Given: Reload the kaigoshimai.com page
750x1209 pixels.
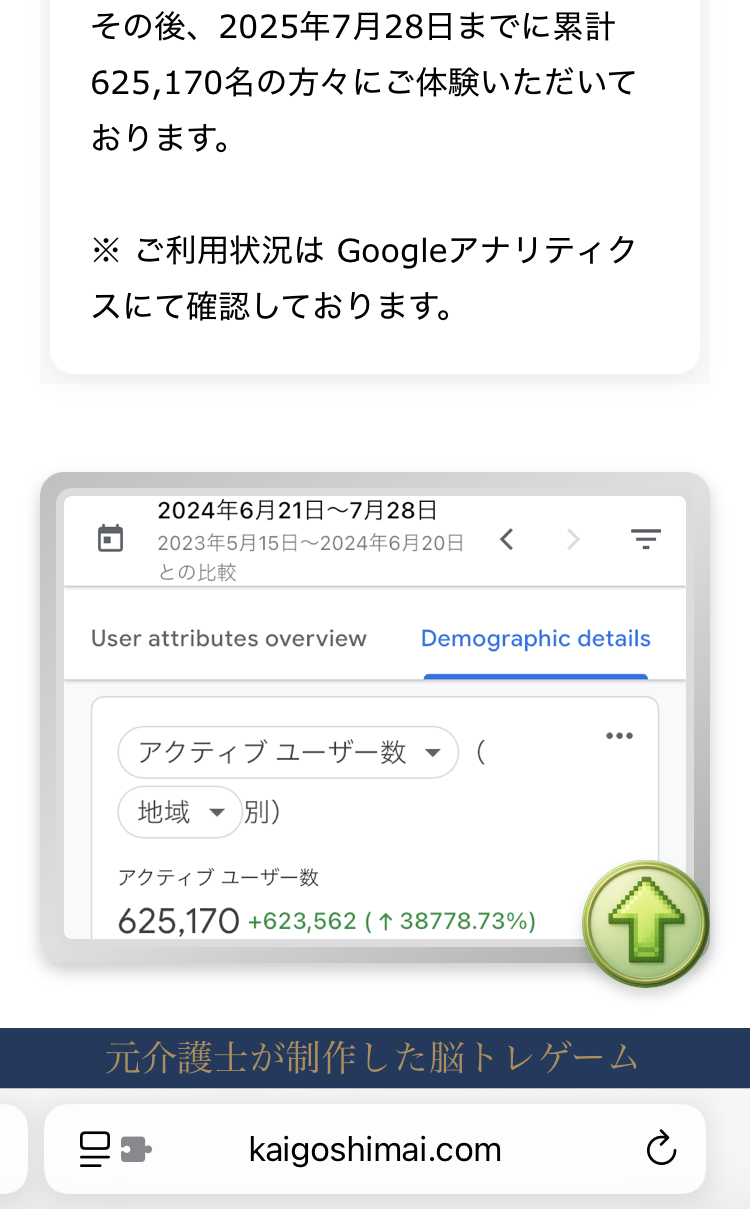Looking at the screenshot, I should pyautogui.click(x=661, y=1150).
